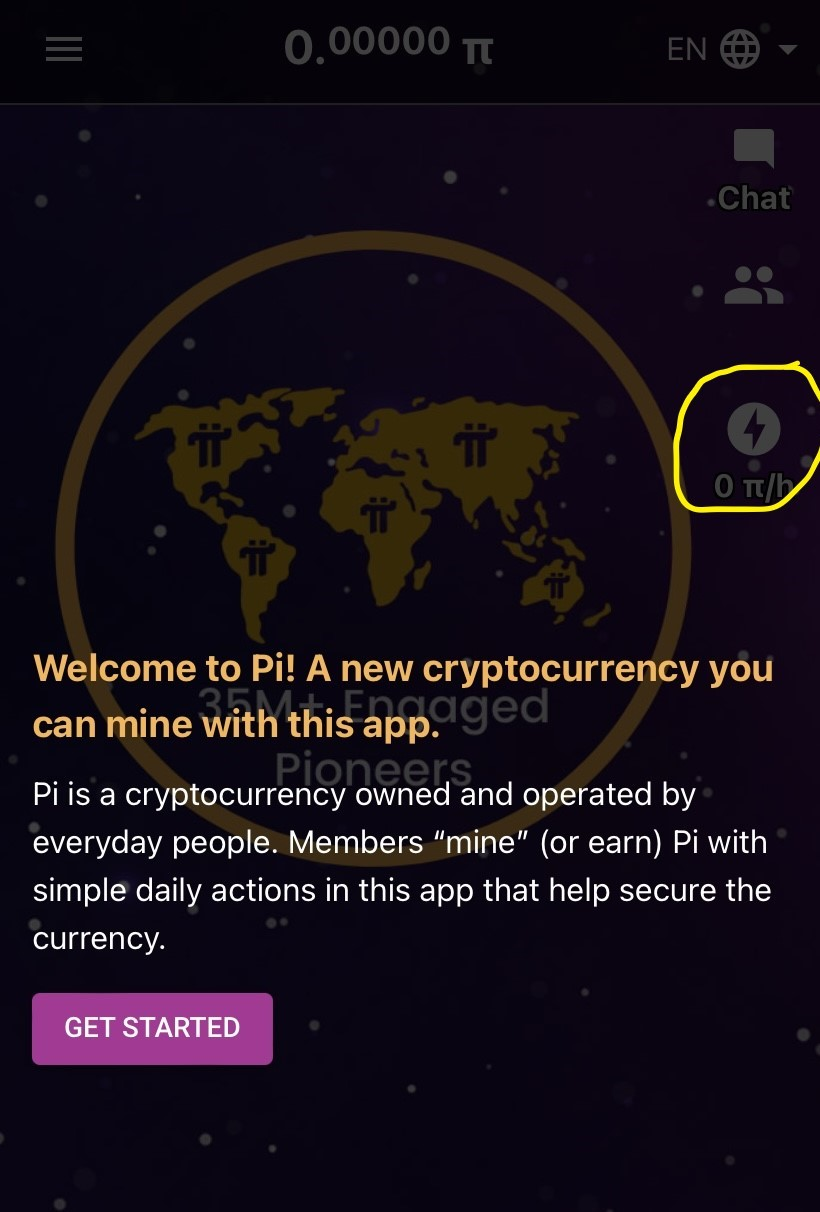Tap the GET STARTED button
This screenshot has width=820, height=1212.
click(x=152, y=1028)
